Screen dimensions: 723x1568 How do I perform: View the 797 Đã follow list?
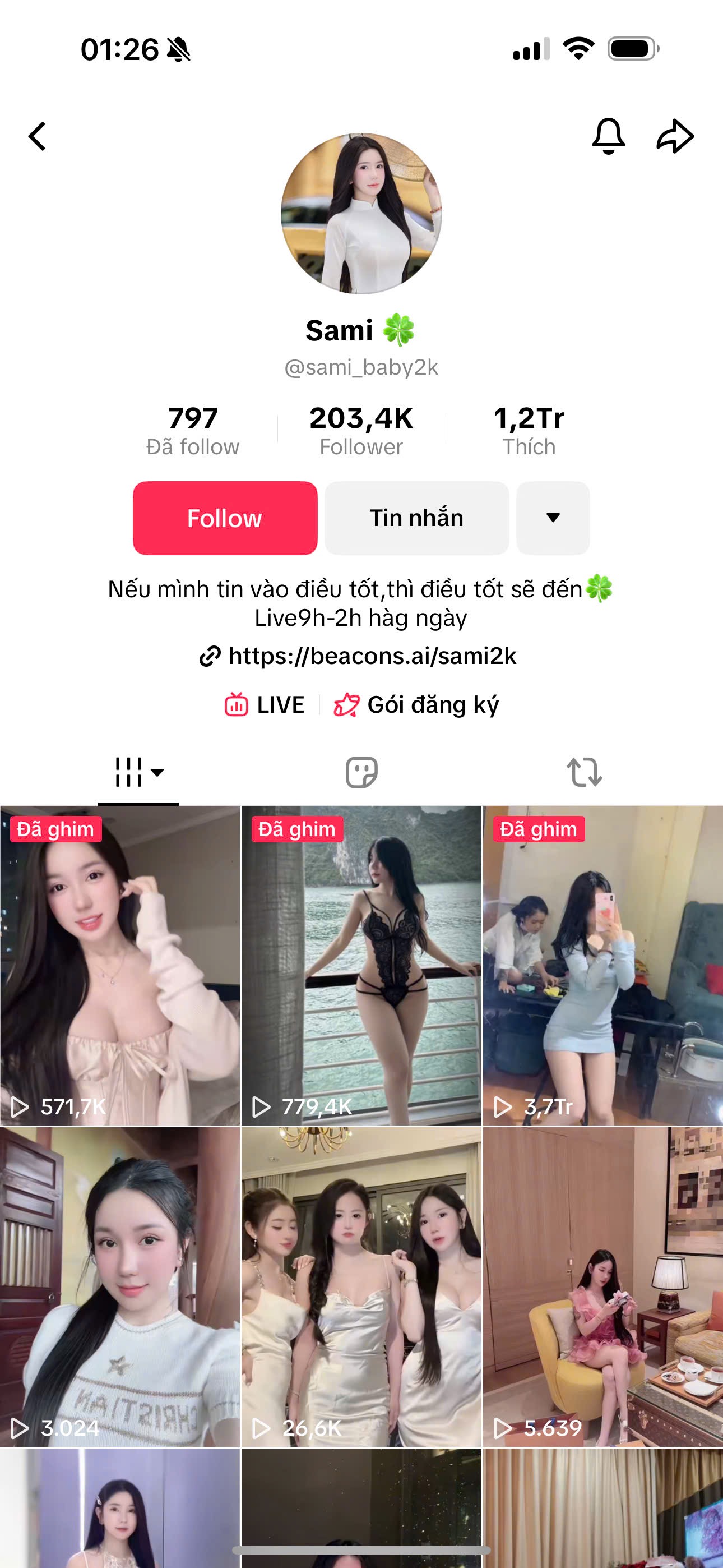pos(192,431)
